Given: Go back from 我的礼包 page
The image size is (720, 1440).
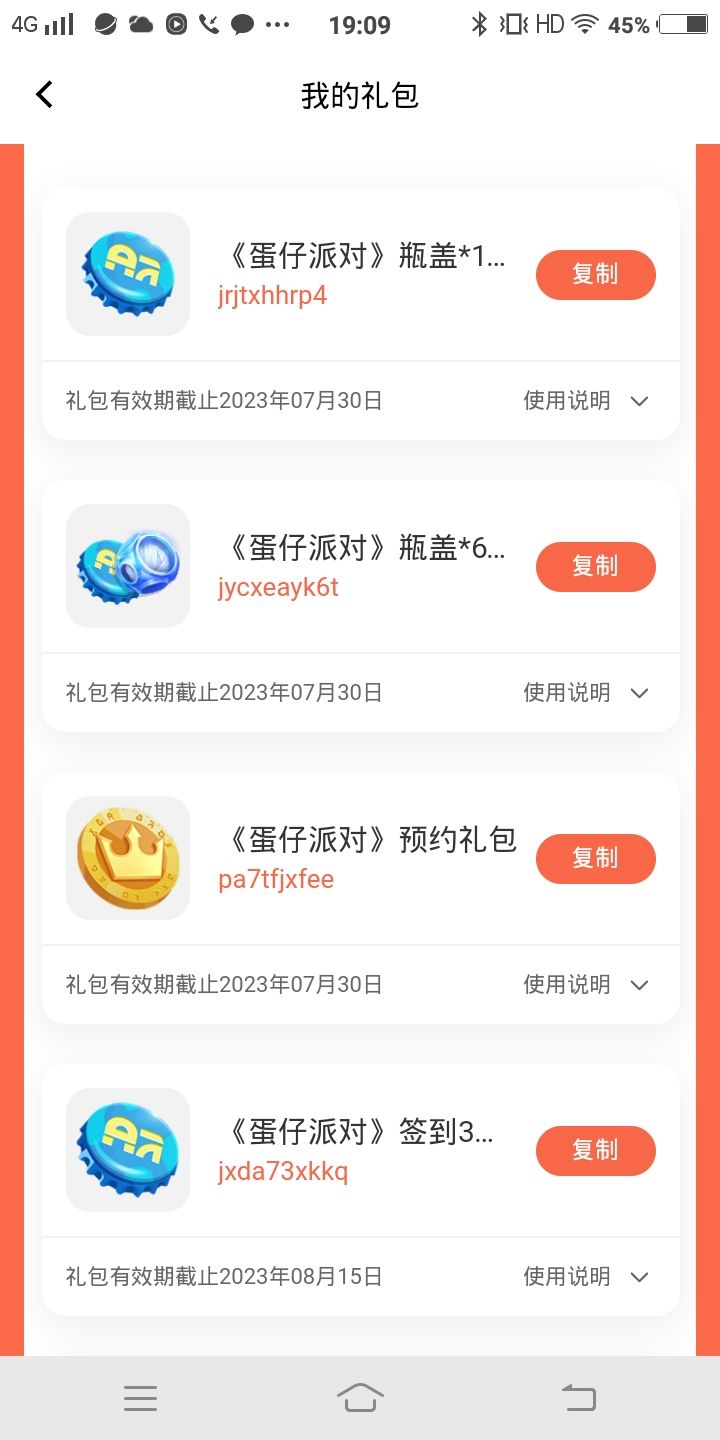Looking at the screenshot, I should point(44,95).
